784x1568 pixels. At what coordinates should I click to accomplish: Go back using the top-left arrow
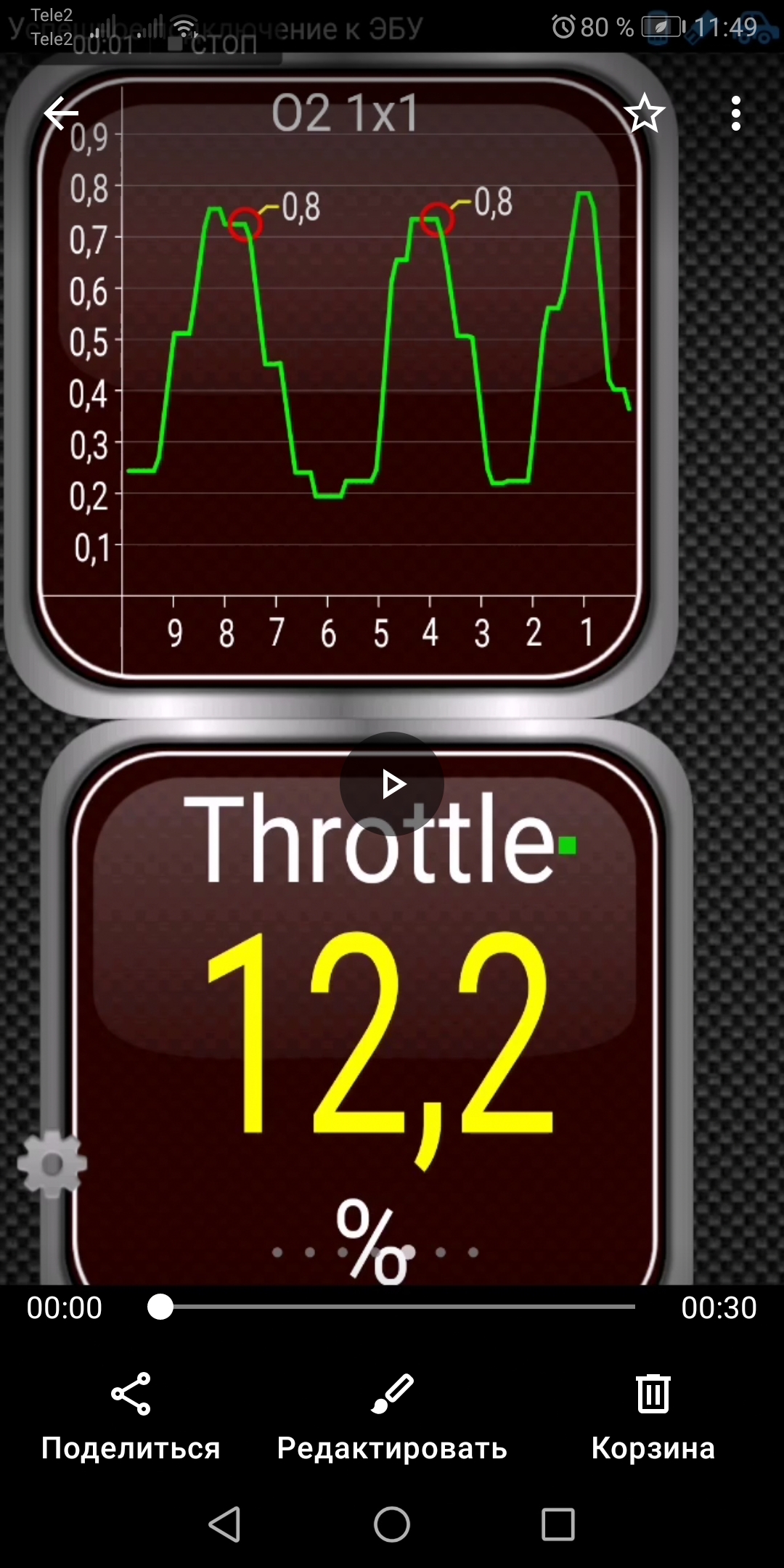[x=61, y=113]
